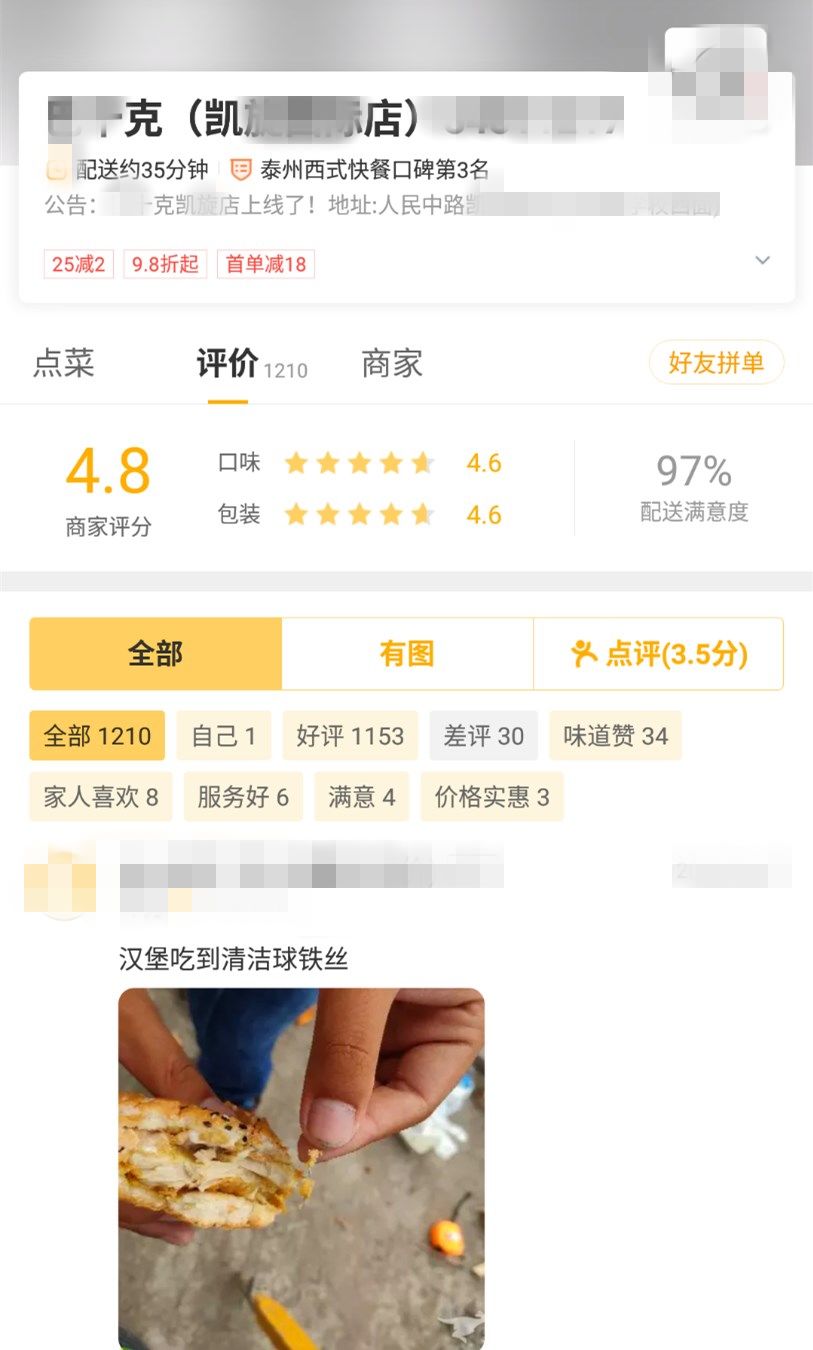Filter reviews by 自己 1

[224, 736]
